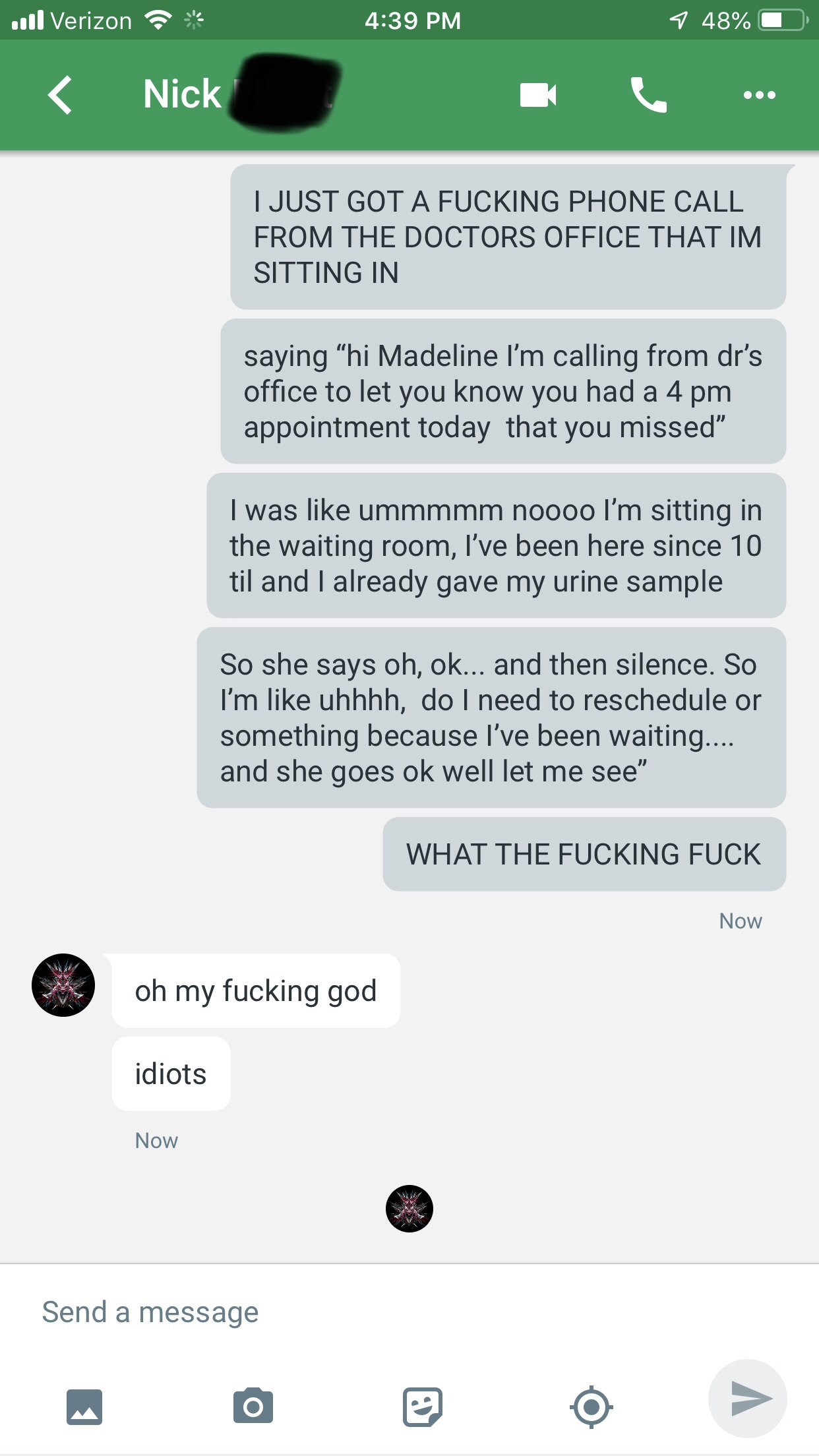Open the overflow menu

click(x=759, y=95)
